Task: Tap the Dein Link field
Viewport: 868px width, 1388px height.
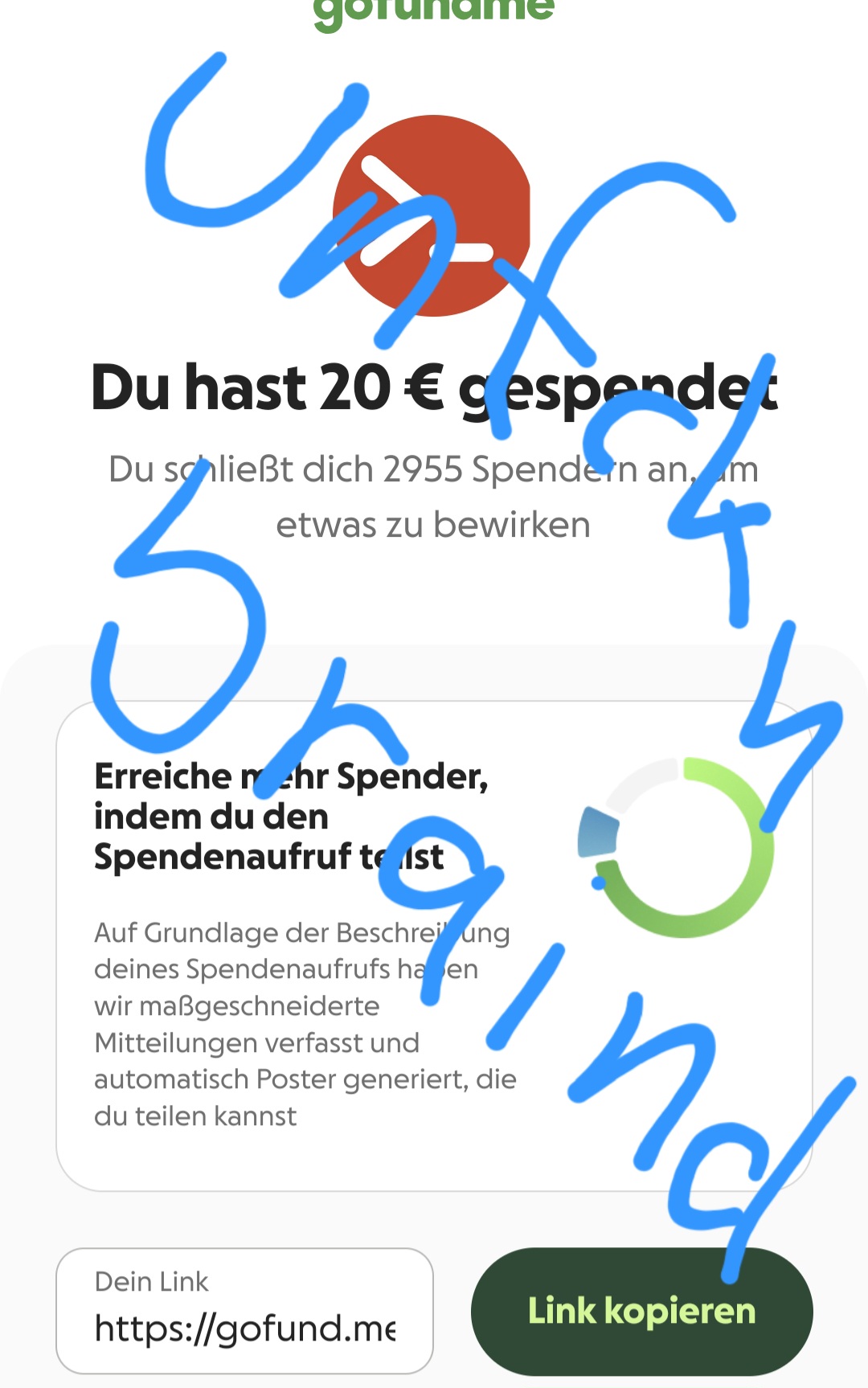Action: click(x=244, y=1311)
